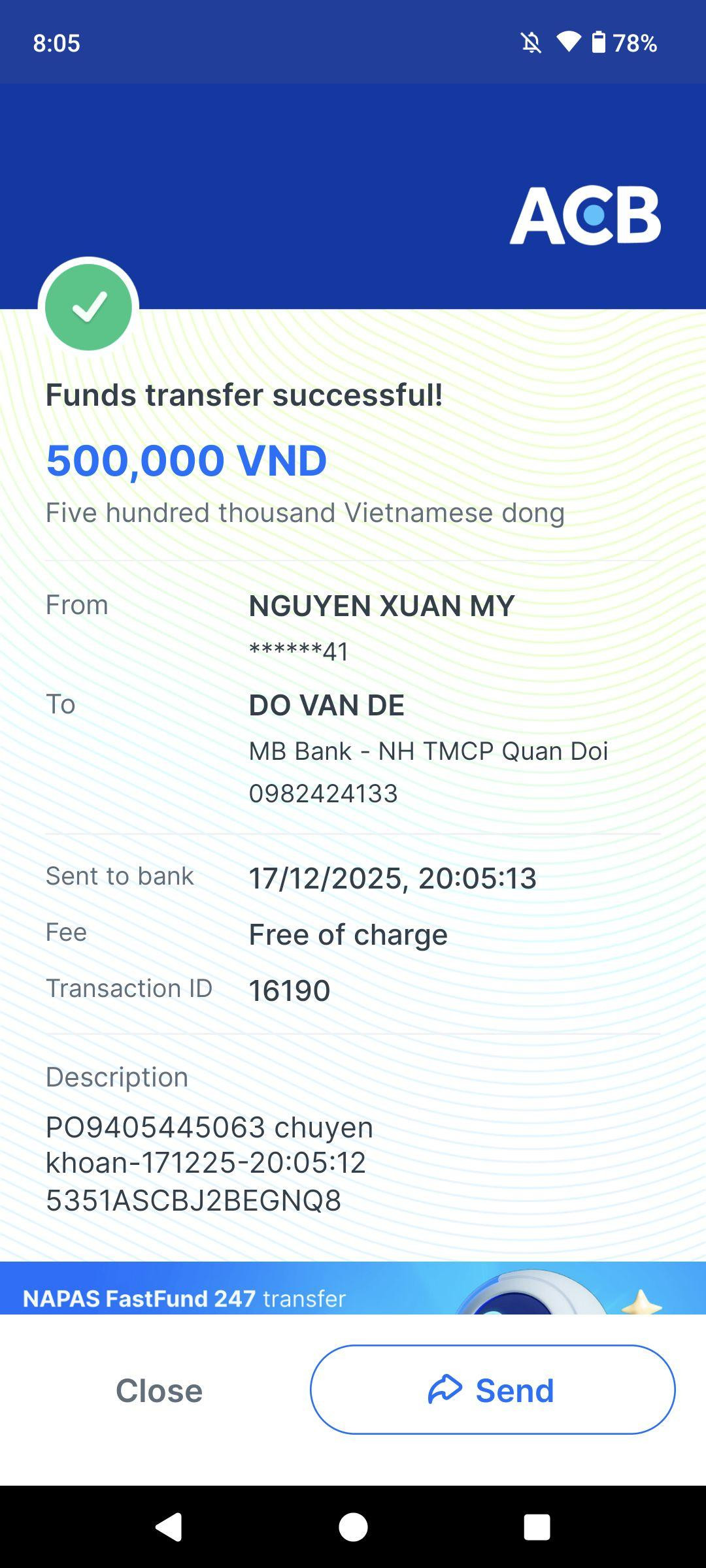
Task: Go back using the system back button
Action: click(x=169, y=1527)
